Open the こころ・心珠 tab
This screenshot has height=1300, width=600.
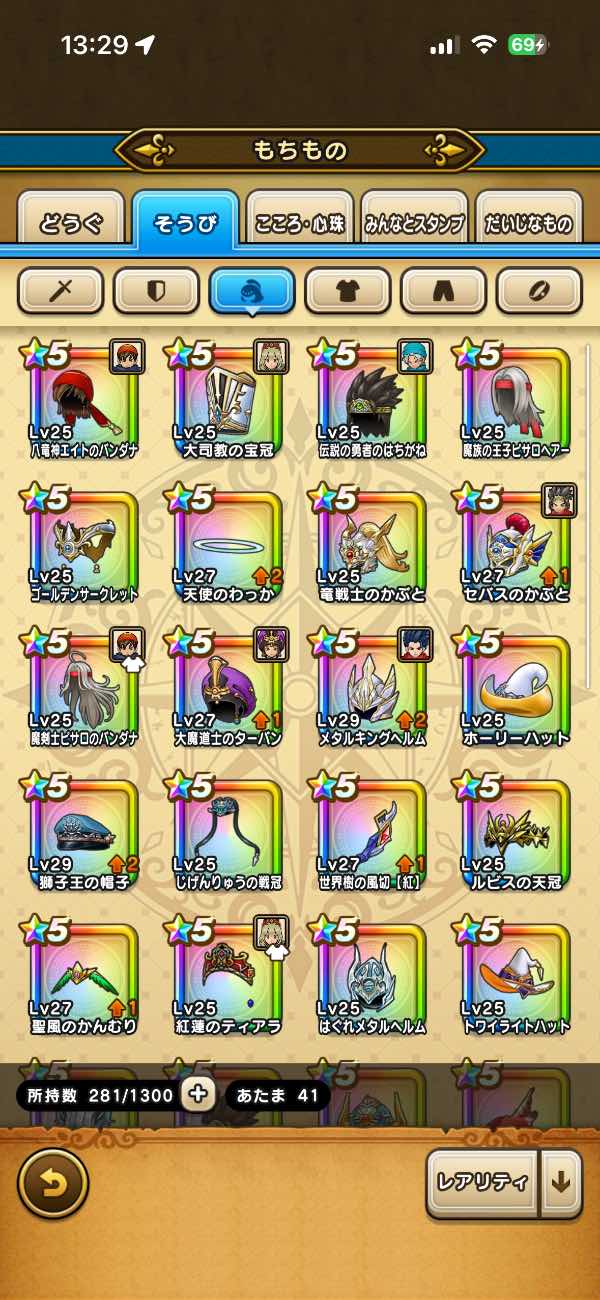point(300,222)
